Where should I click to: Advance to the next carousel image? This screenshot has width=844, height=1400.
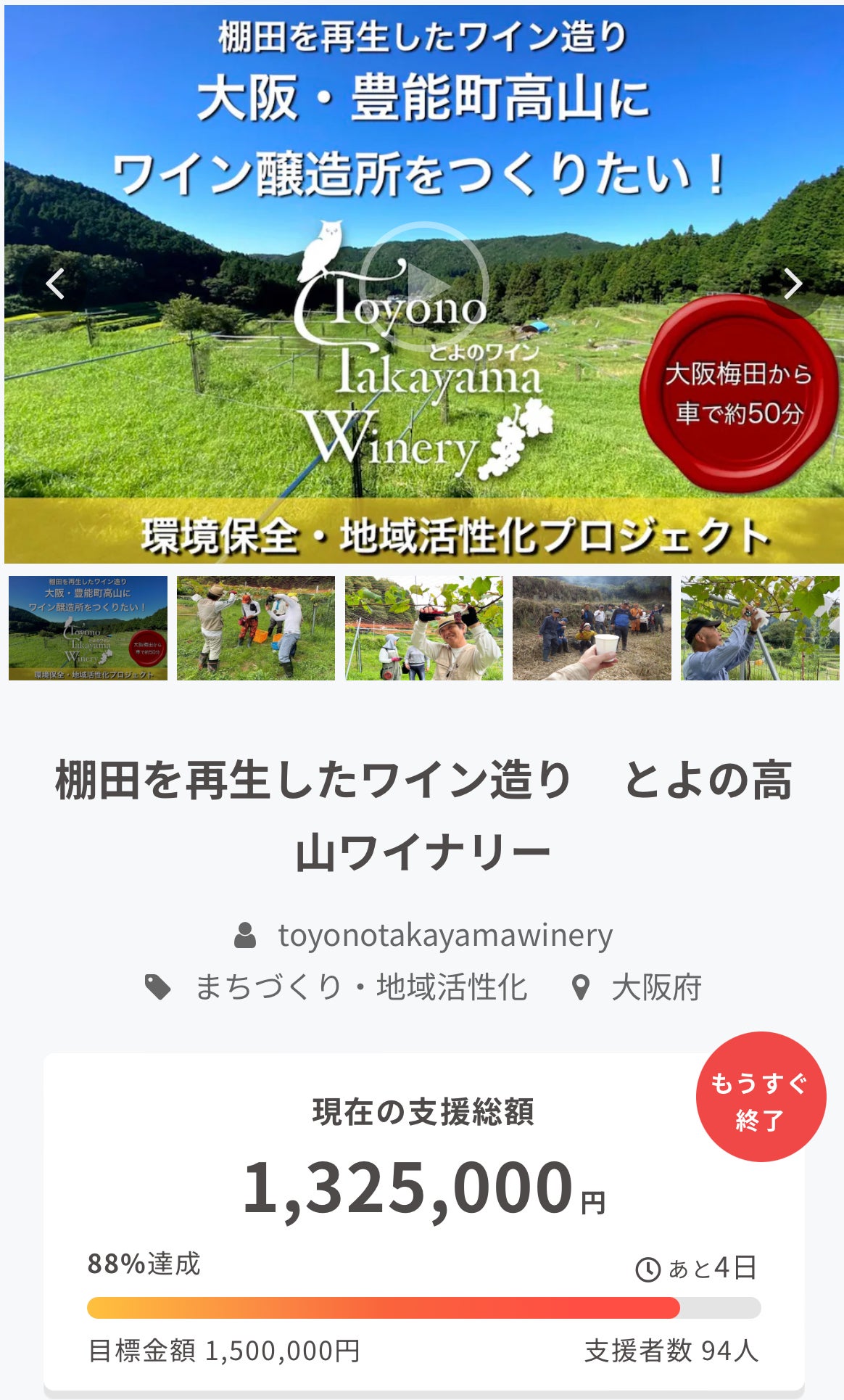click(793, 284)
